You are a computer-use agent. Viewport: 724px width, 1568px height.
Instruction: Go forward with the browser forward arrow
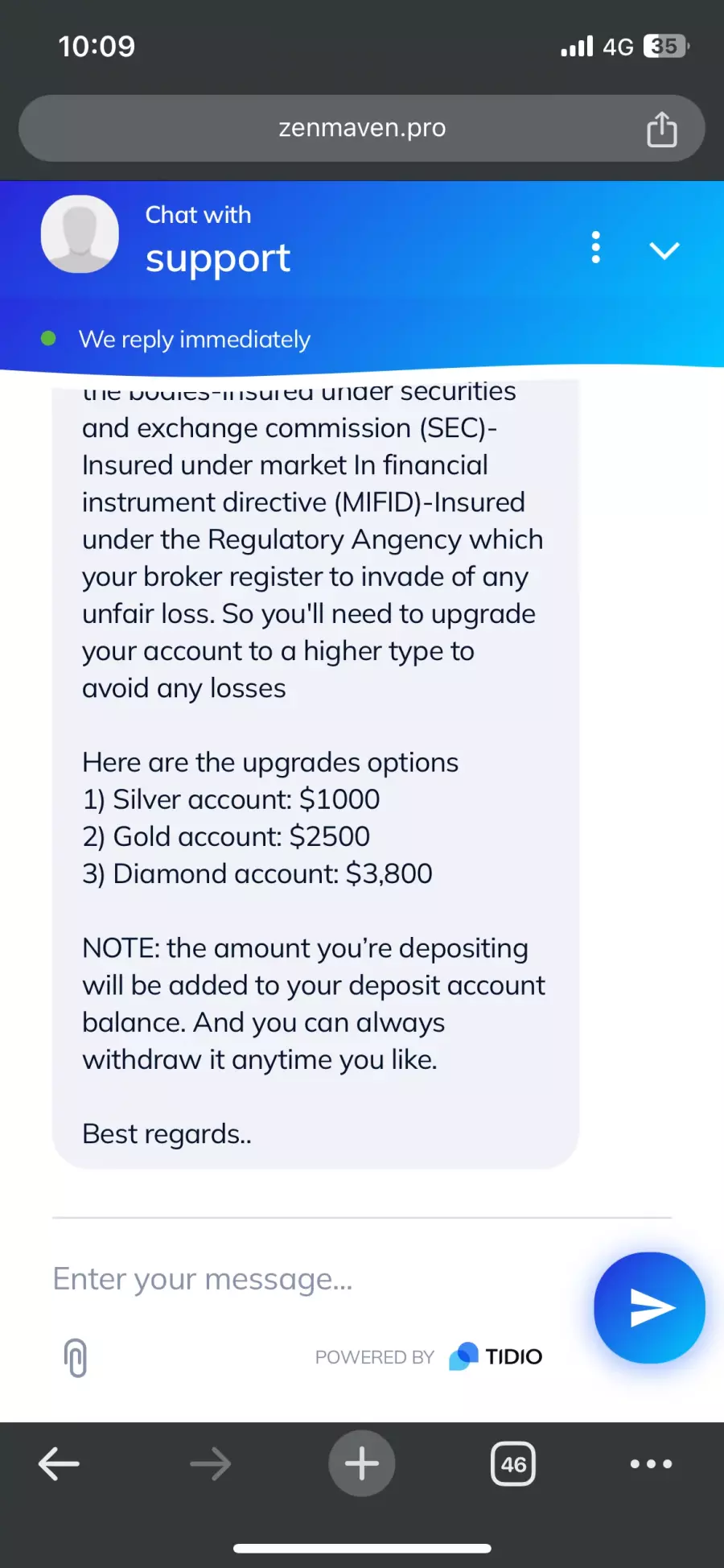(x=211, y=1463)
